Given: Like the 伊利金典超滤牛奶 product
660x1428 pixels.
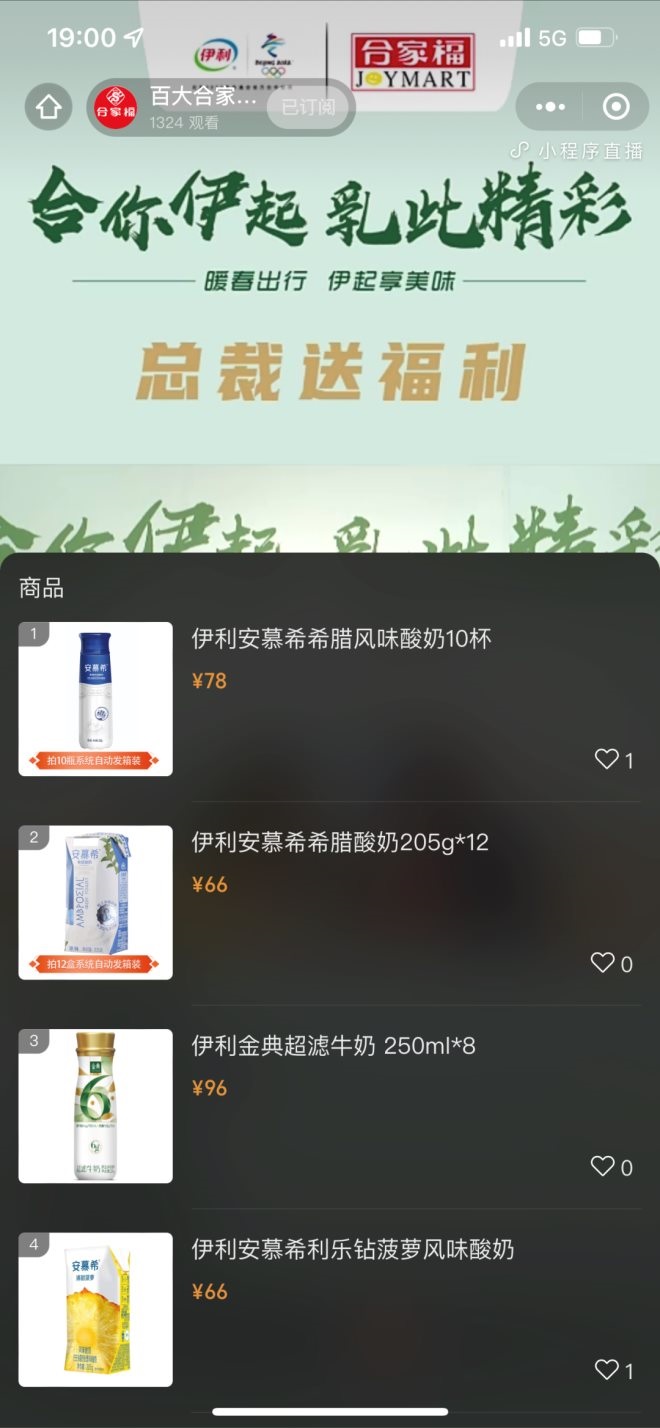Looking at the screenshot, I should [x=603, y=1166].
